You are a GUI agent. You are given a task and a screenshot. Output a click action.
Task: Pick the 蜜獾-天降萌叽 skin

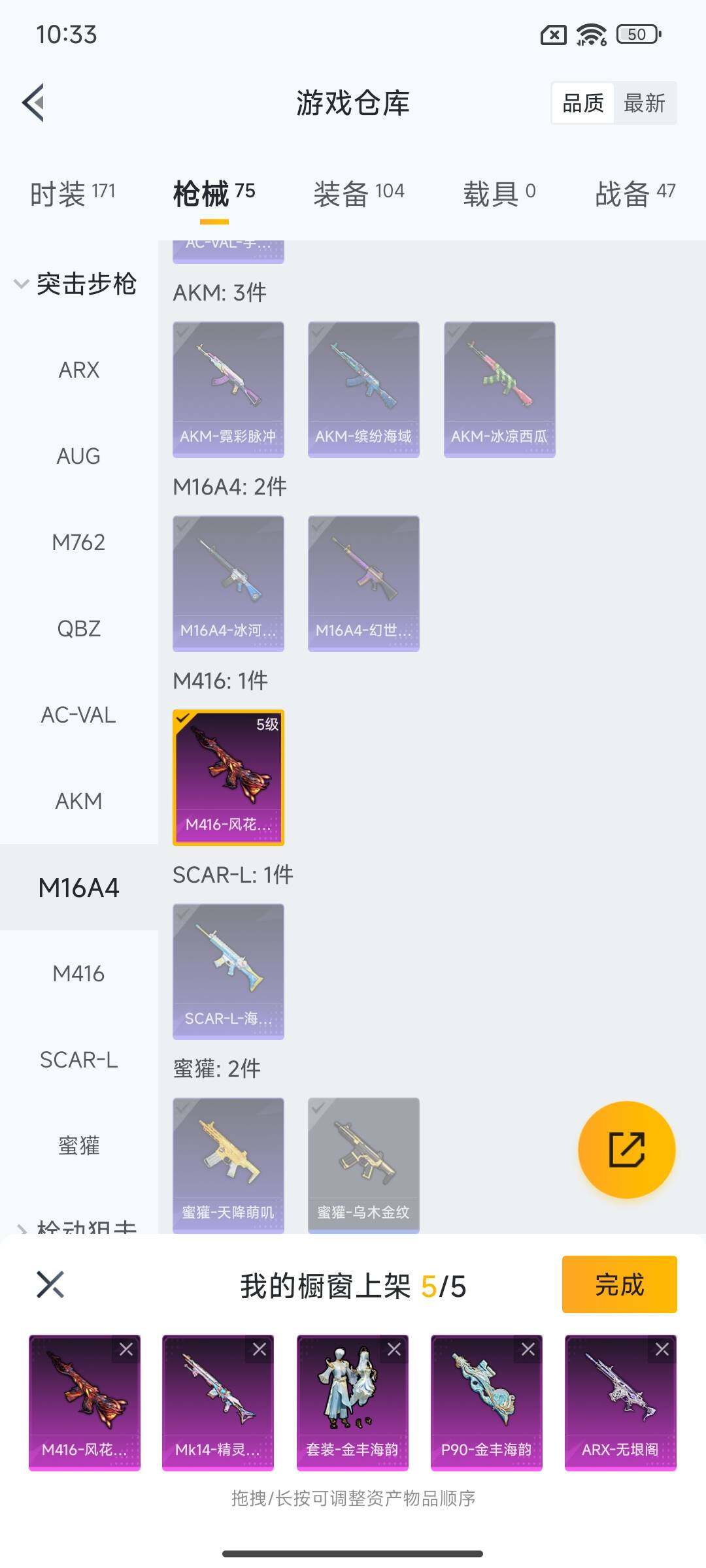(228, 1165)
